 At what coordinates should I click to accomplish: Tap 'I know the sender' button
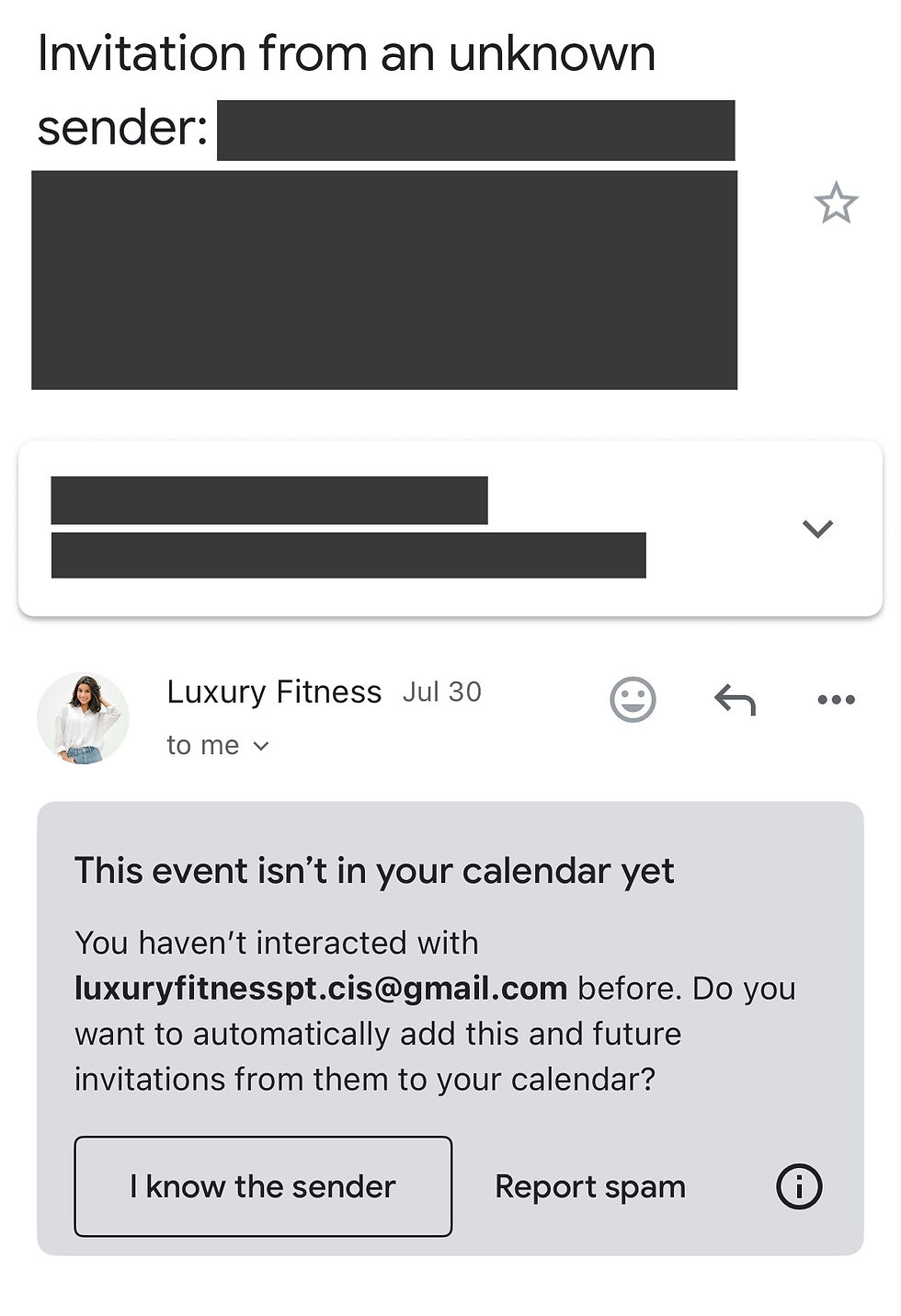point(263,1186)
